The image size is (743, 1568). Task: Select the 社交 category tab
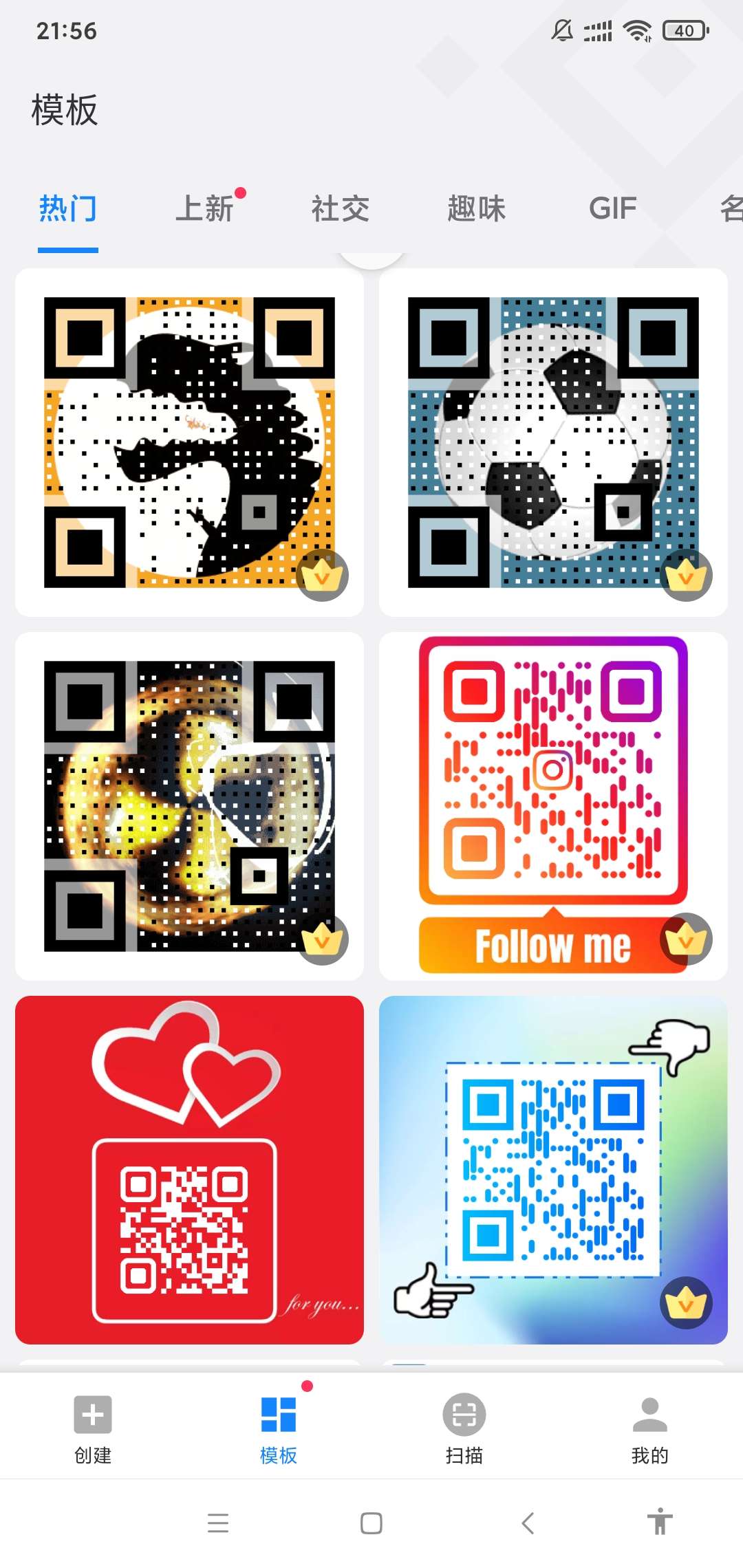coord(341,209)
